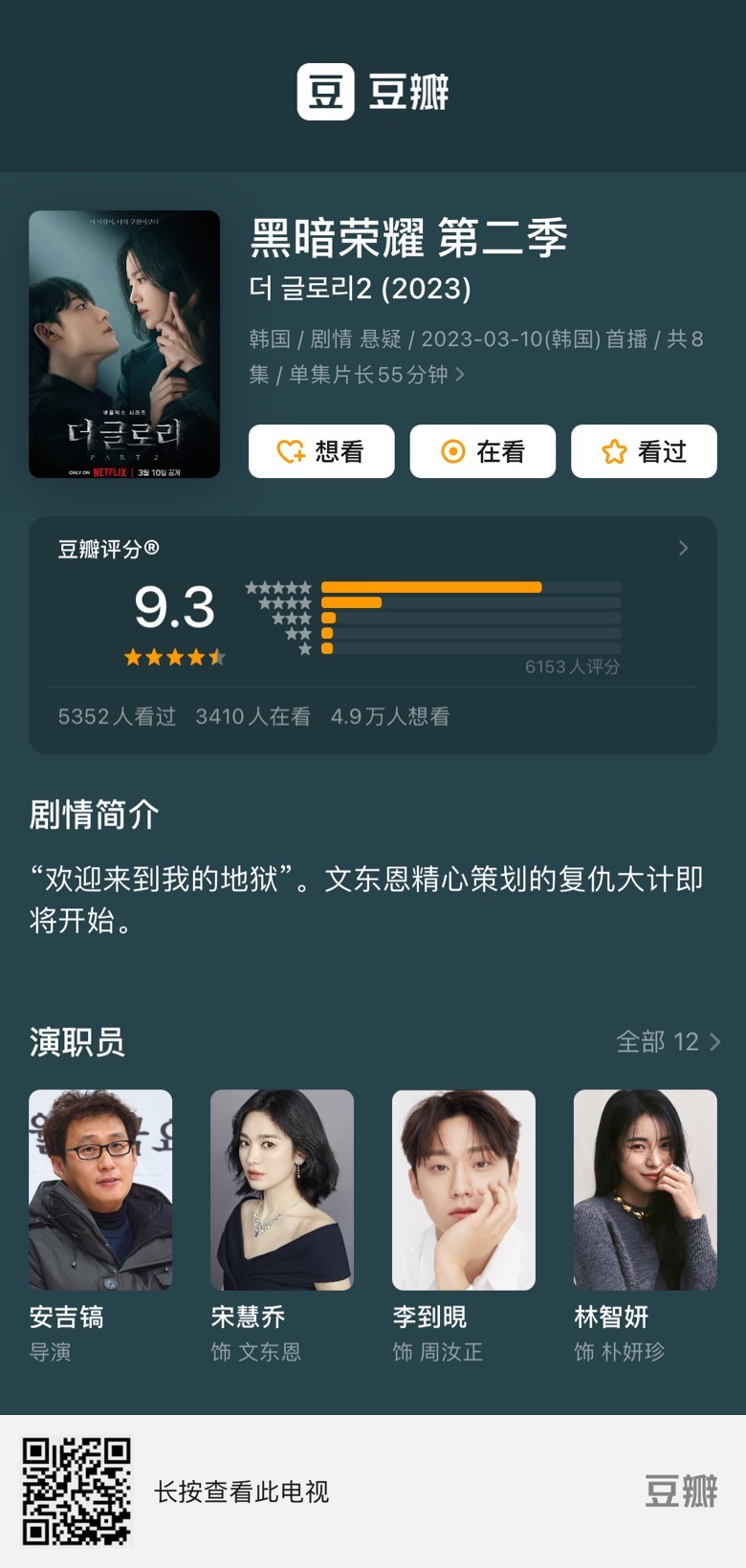
Task: Open the 豆瓣评分 rating details
Action: click(682, 548)
